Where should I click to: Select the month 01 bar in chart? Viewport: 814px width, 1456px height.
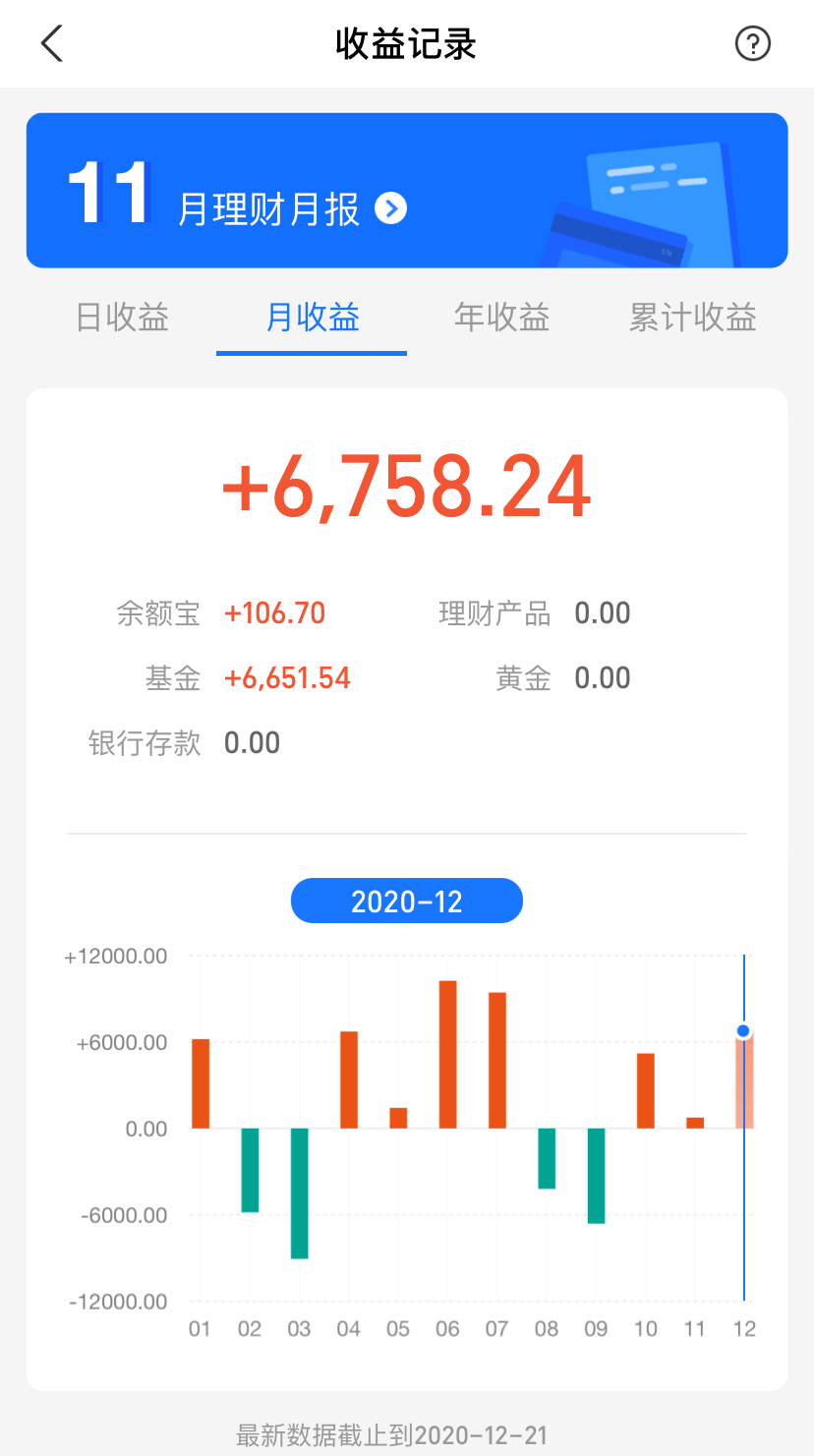tap(201, 1083)
